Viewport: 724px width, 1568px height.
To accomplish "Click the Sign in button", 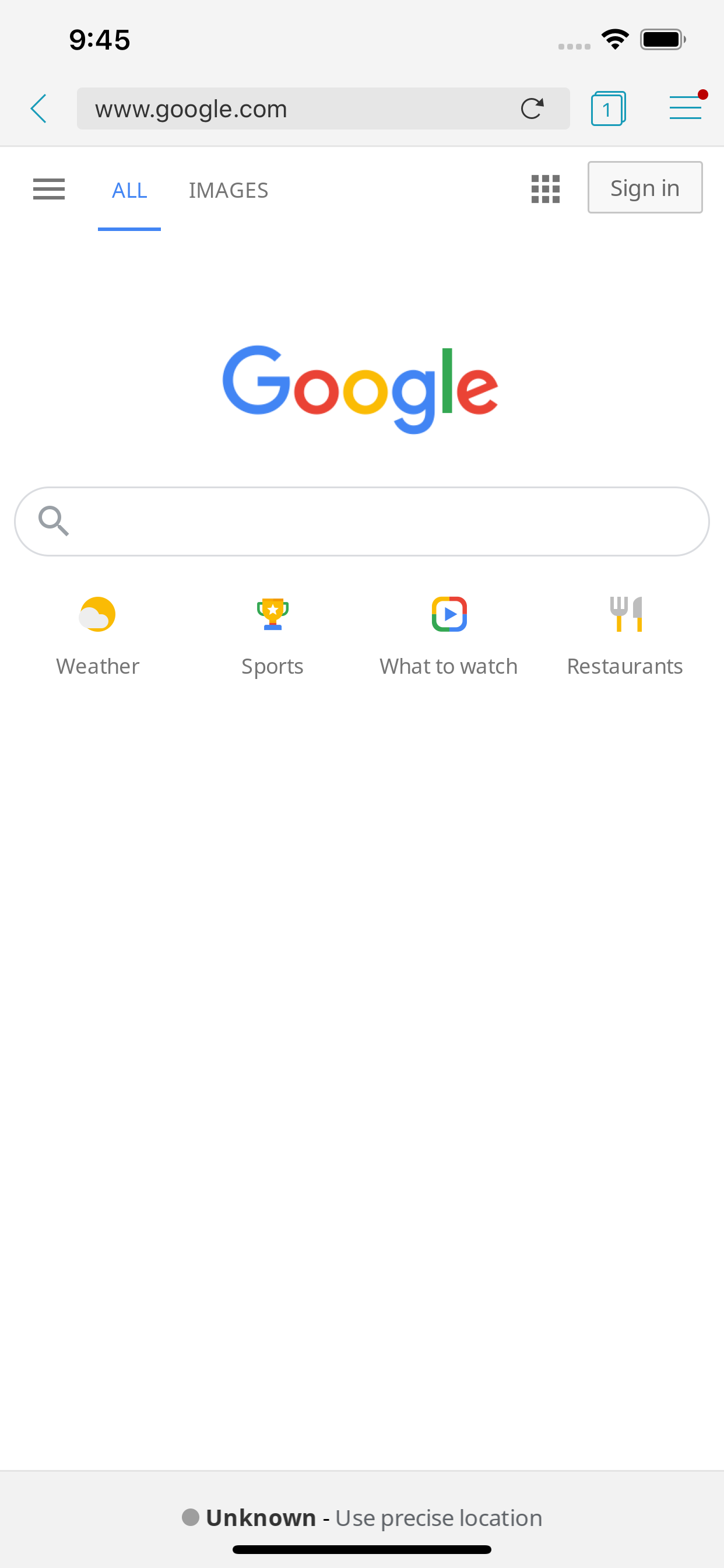I will (x=644, y=187).
